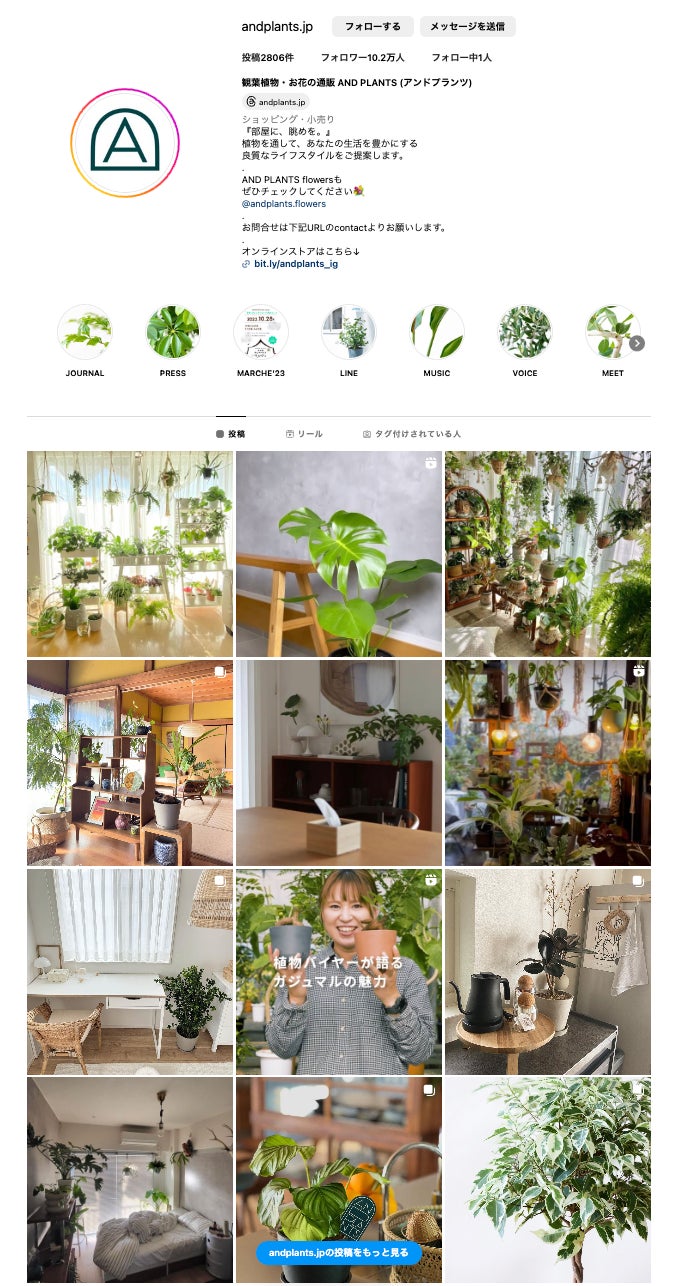Image resolution: width=686 pixels, height=1286 pixels.
Task: Open the @andplants.flowers profile link
Action: (283, 204)
